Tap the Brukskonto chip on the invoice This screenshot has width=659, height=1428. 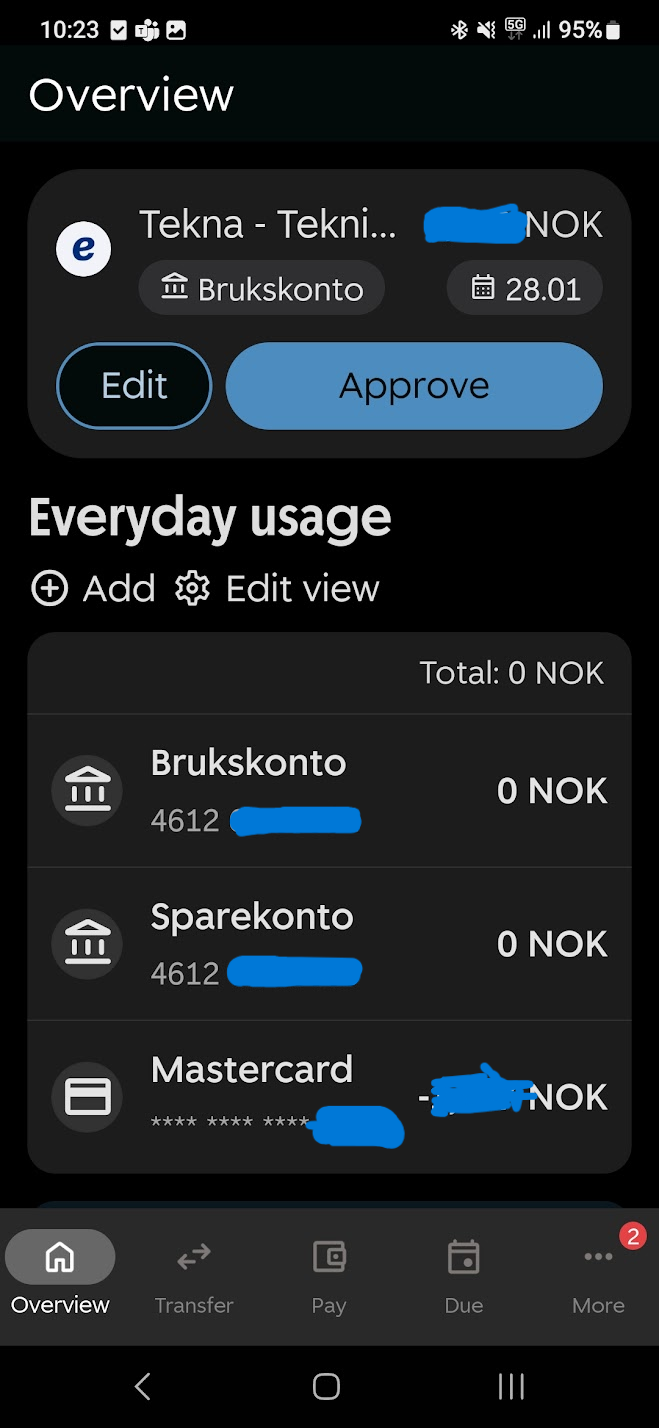(x=261, y=289)
